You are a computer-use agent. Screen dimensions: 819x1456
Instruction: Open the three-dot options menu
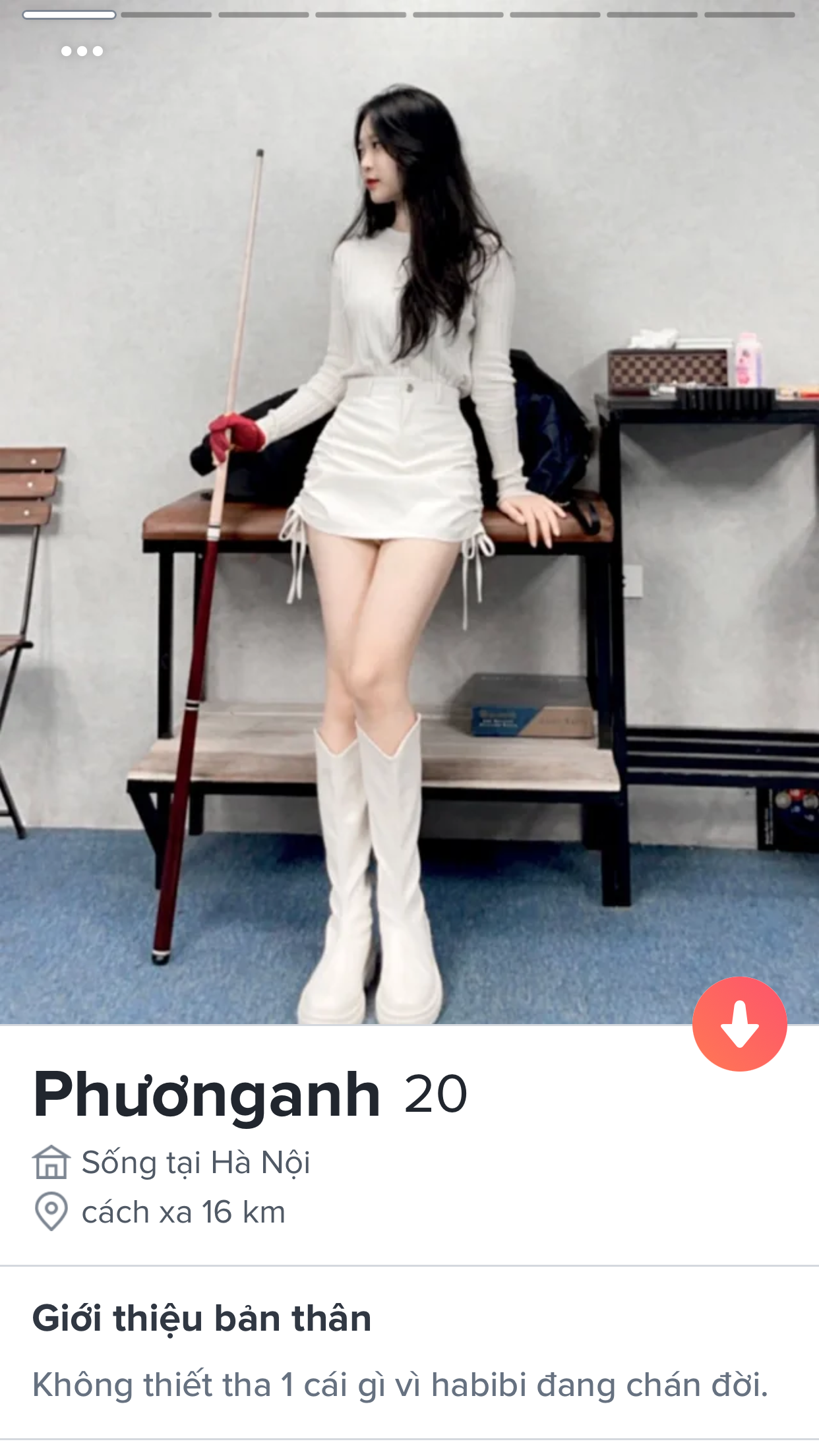[82, 51]
